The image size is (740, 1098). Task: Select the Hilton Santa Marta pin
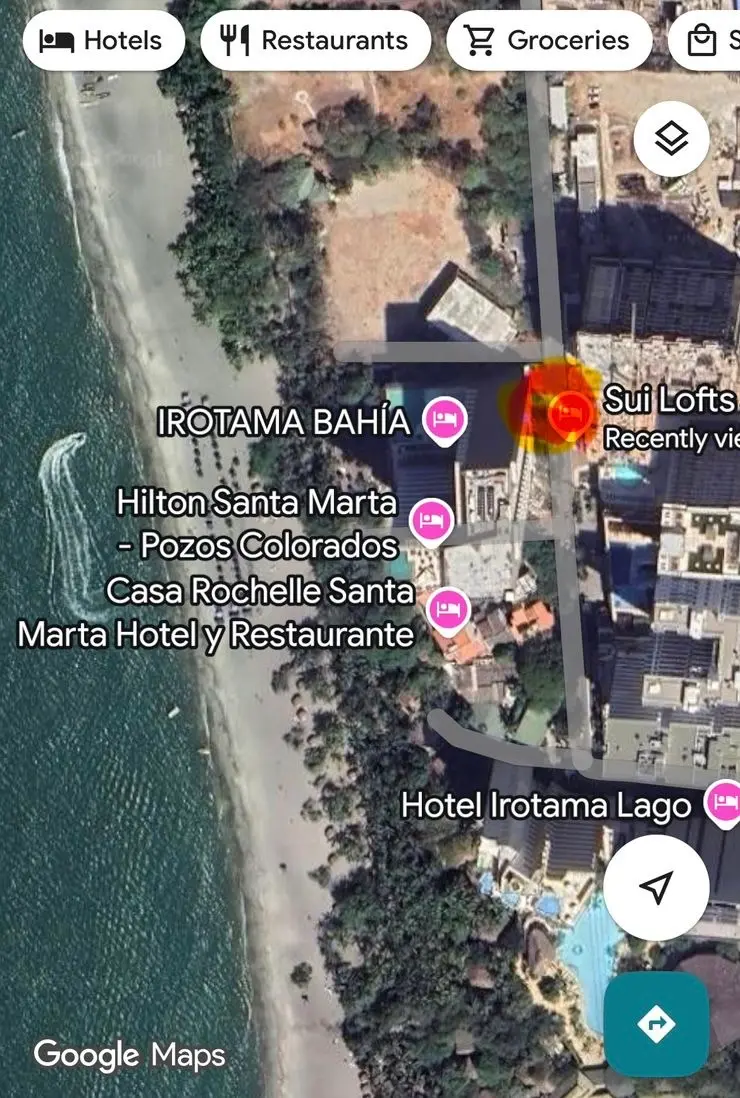point(431,520)
